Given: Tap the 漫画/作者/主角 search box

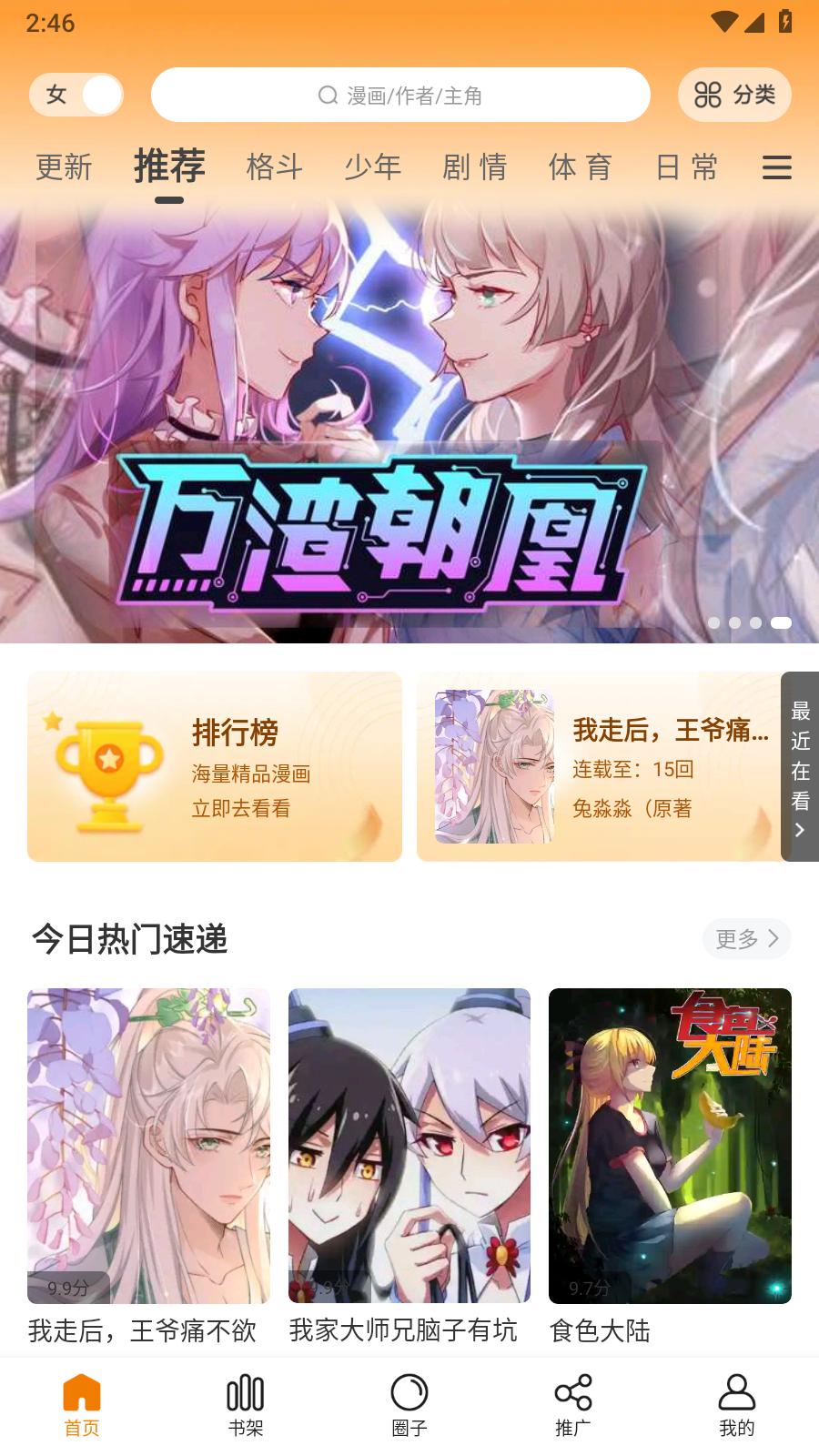Looking at the screenshot, I should pyautogui.click(x=400, y=95).
